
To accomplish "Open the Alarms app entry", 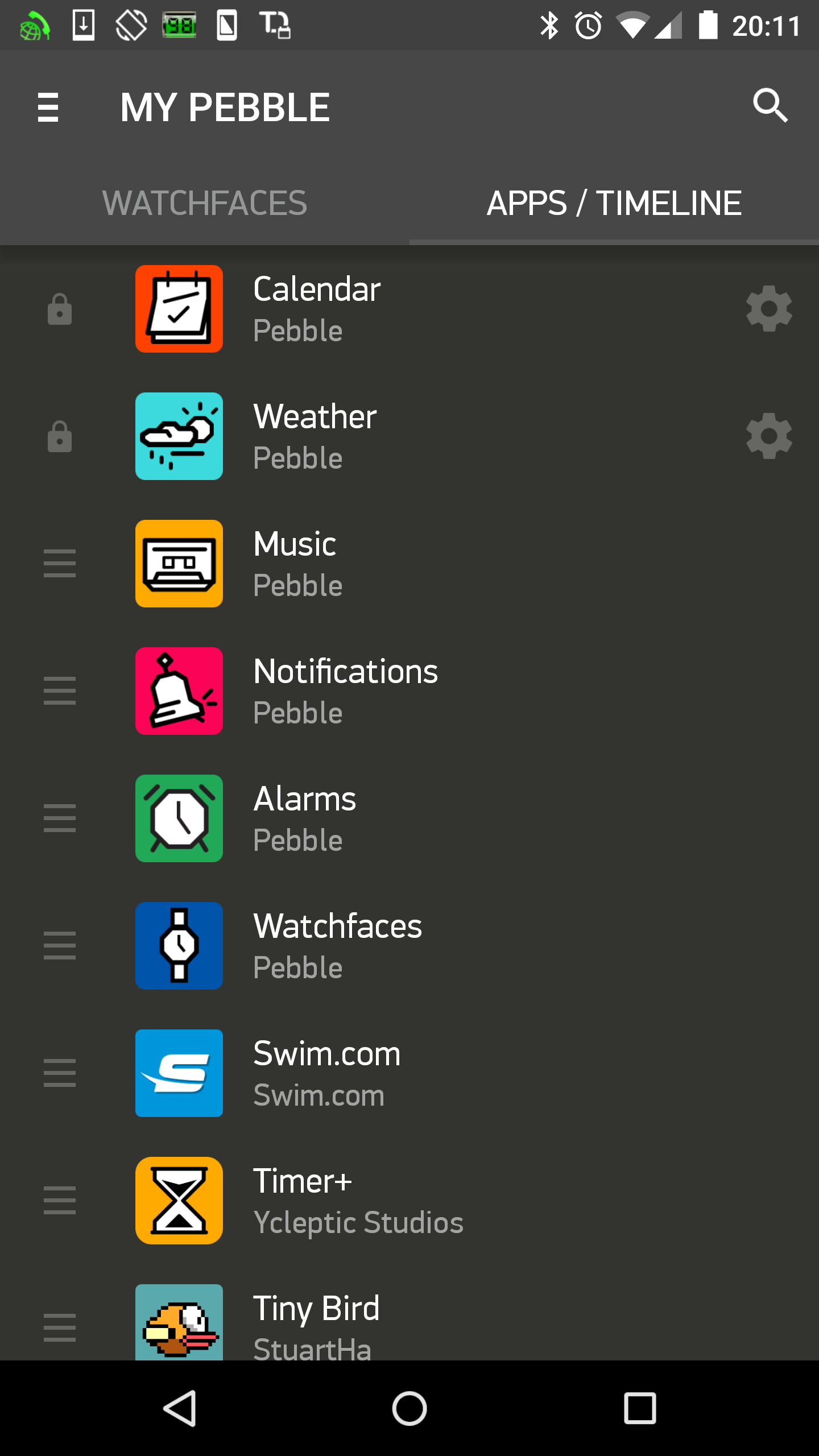I will [x=409, y=818].
